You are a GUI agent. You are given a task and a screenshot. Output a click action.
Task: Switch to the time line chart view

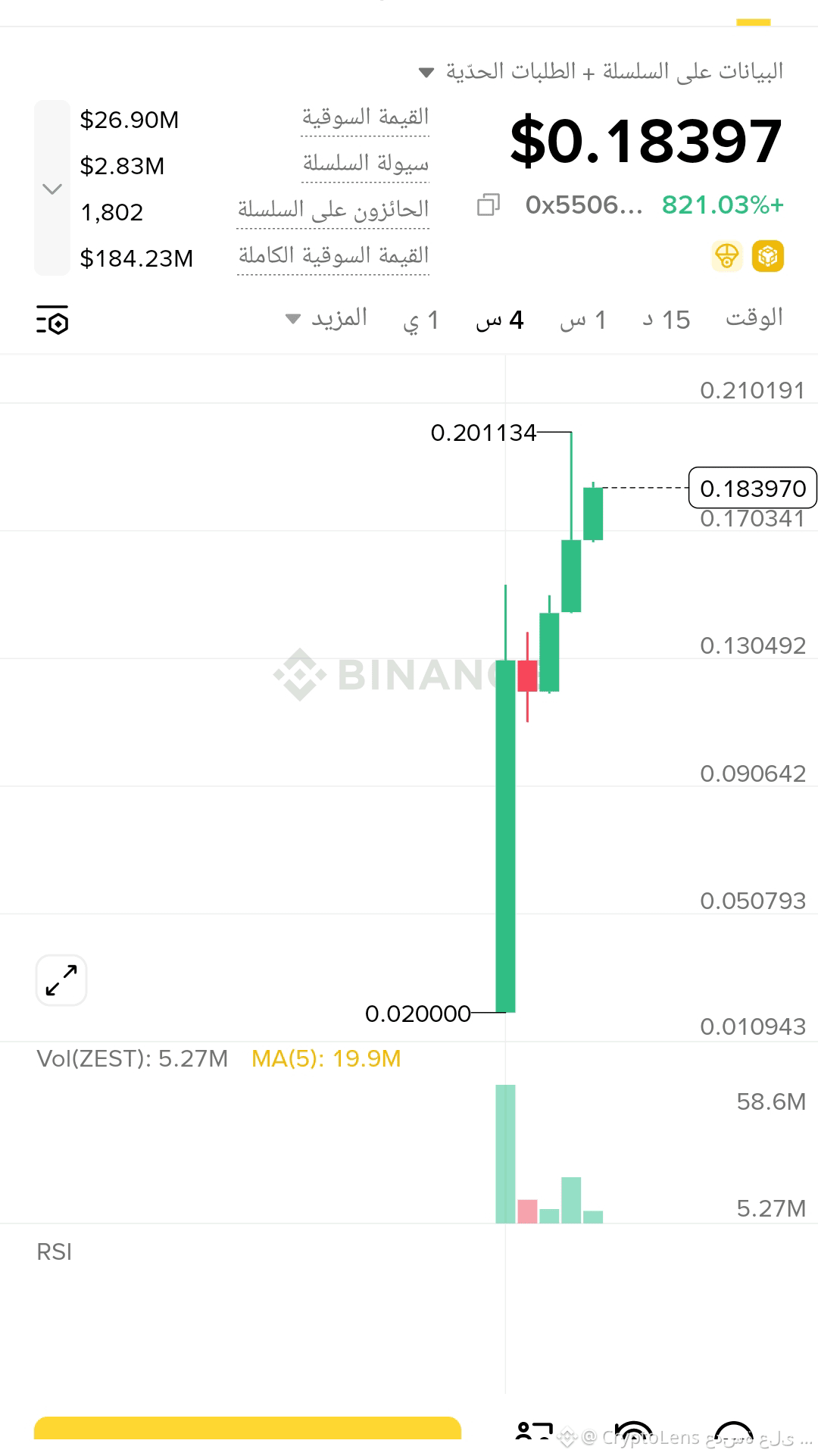click(754, 318)
